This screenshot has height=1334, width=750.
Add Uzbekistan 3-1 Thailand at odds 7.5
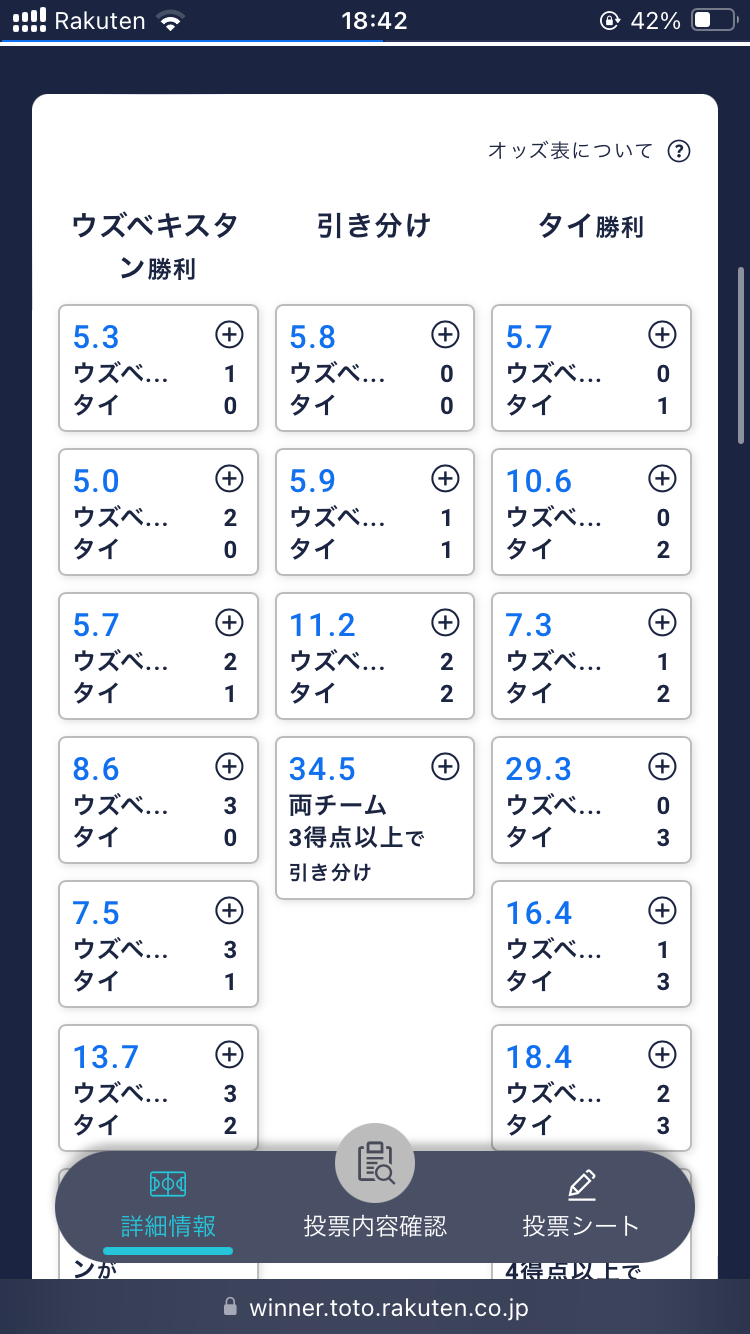tap(159, 944)
